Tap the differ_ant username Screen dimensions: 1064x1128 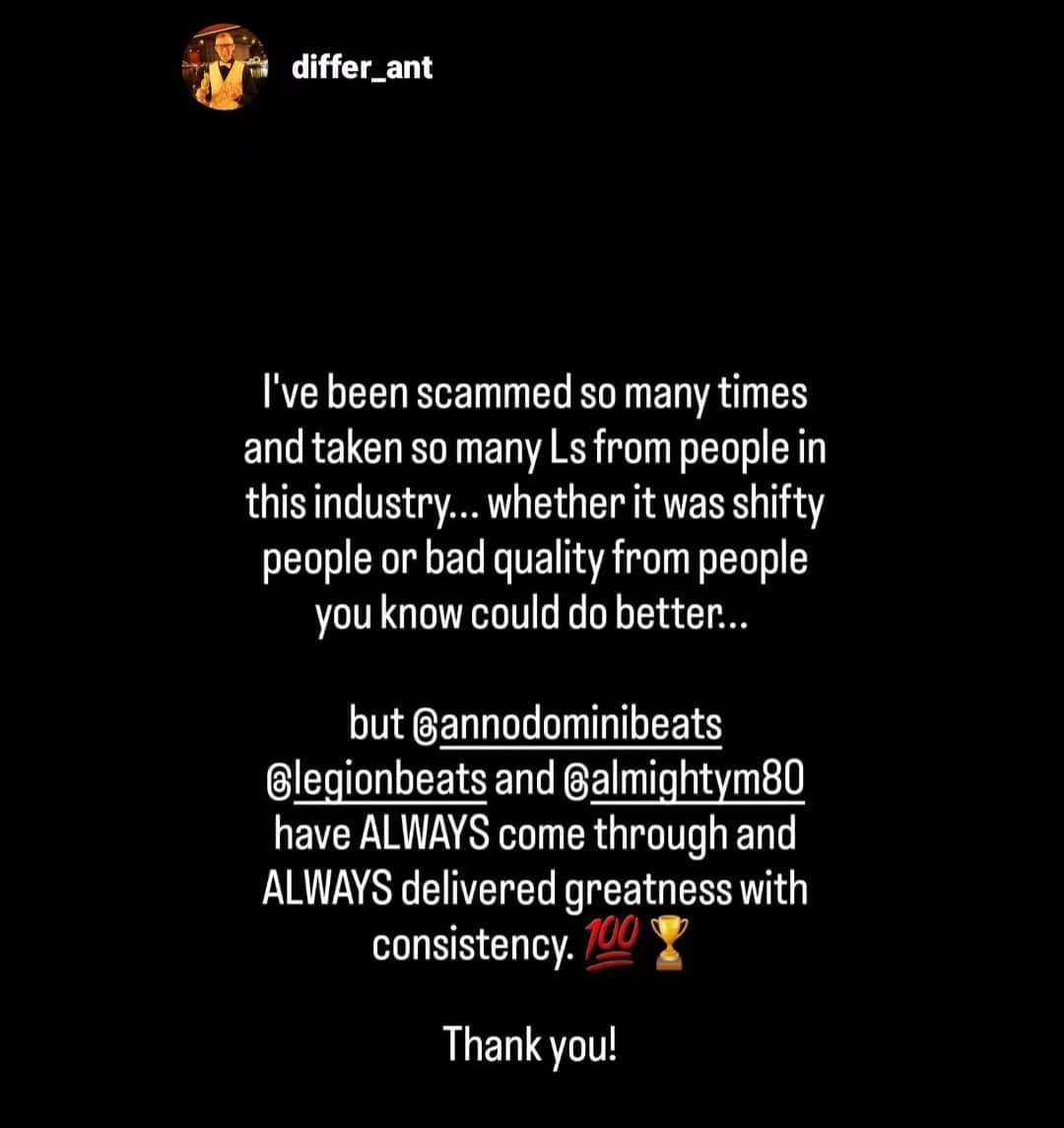pyautogui.click(x=363, y=68)
